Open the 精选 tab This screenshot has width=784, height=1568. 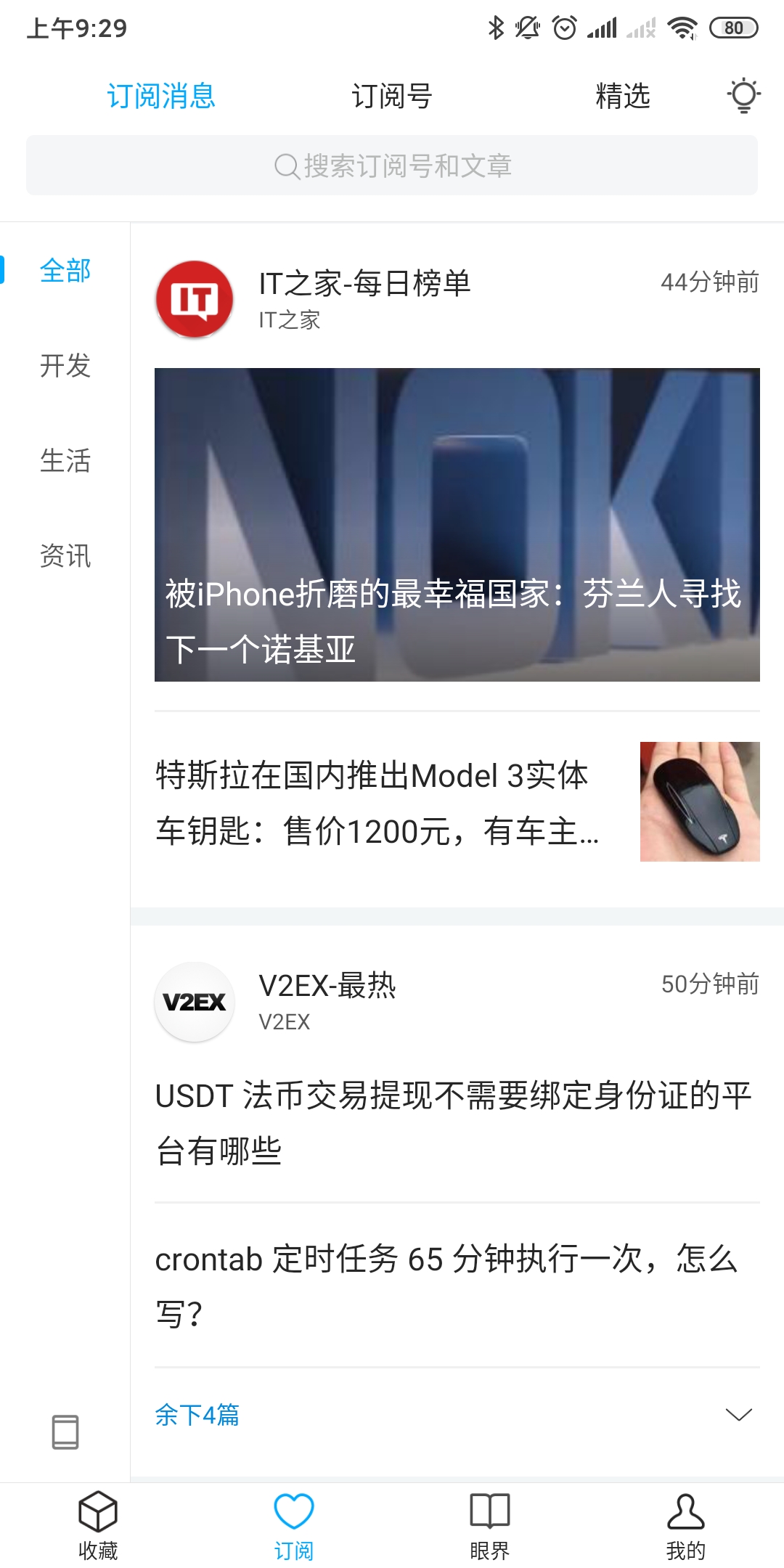point(623,96)
